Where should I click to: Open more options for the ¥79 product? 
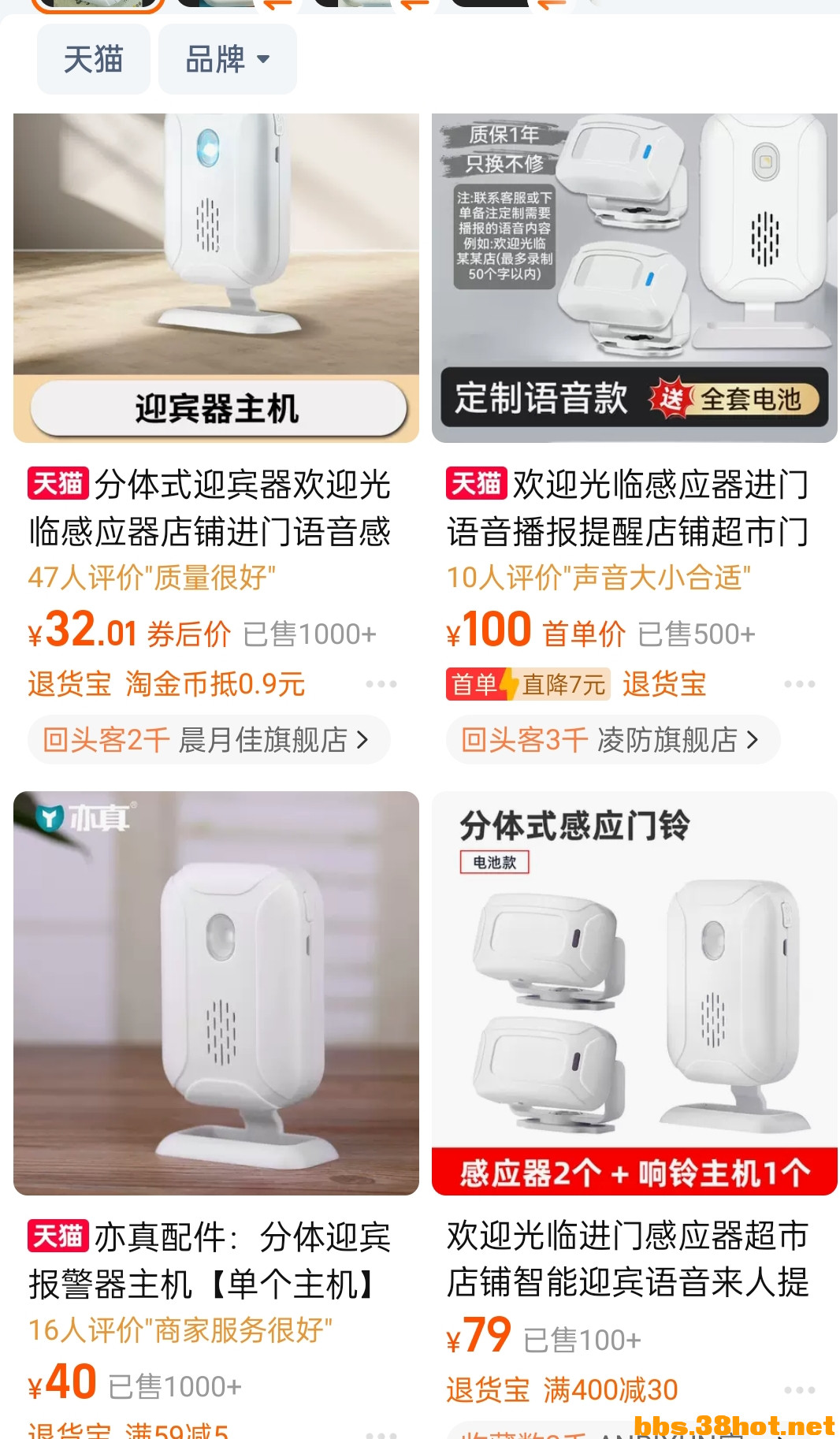pyautogui.click(x=799, y=1390)
